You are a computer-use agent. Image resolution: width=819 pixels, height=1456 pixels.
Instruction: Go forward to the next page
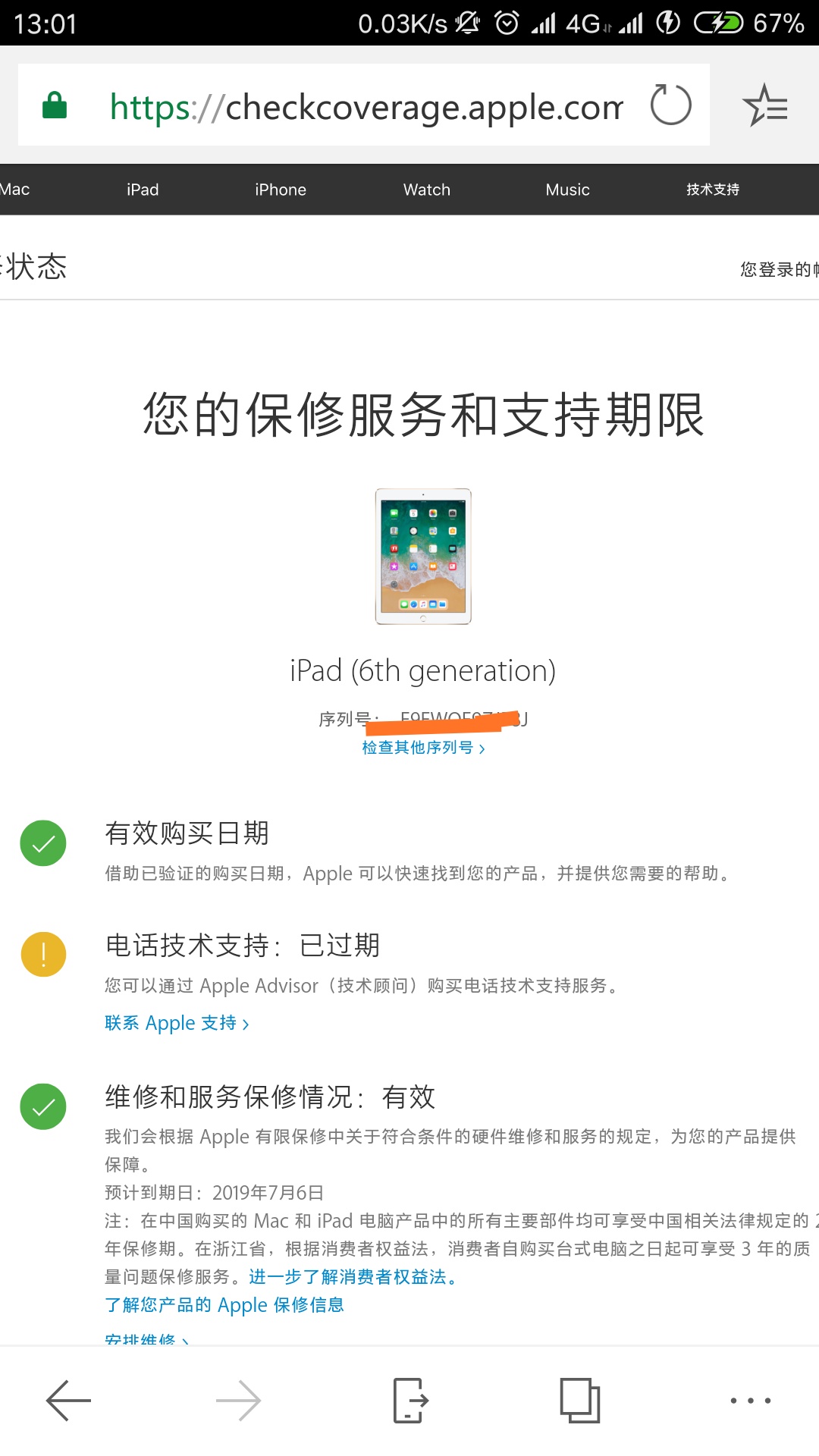(x=238, y=1400)
